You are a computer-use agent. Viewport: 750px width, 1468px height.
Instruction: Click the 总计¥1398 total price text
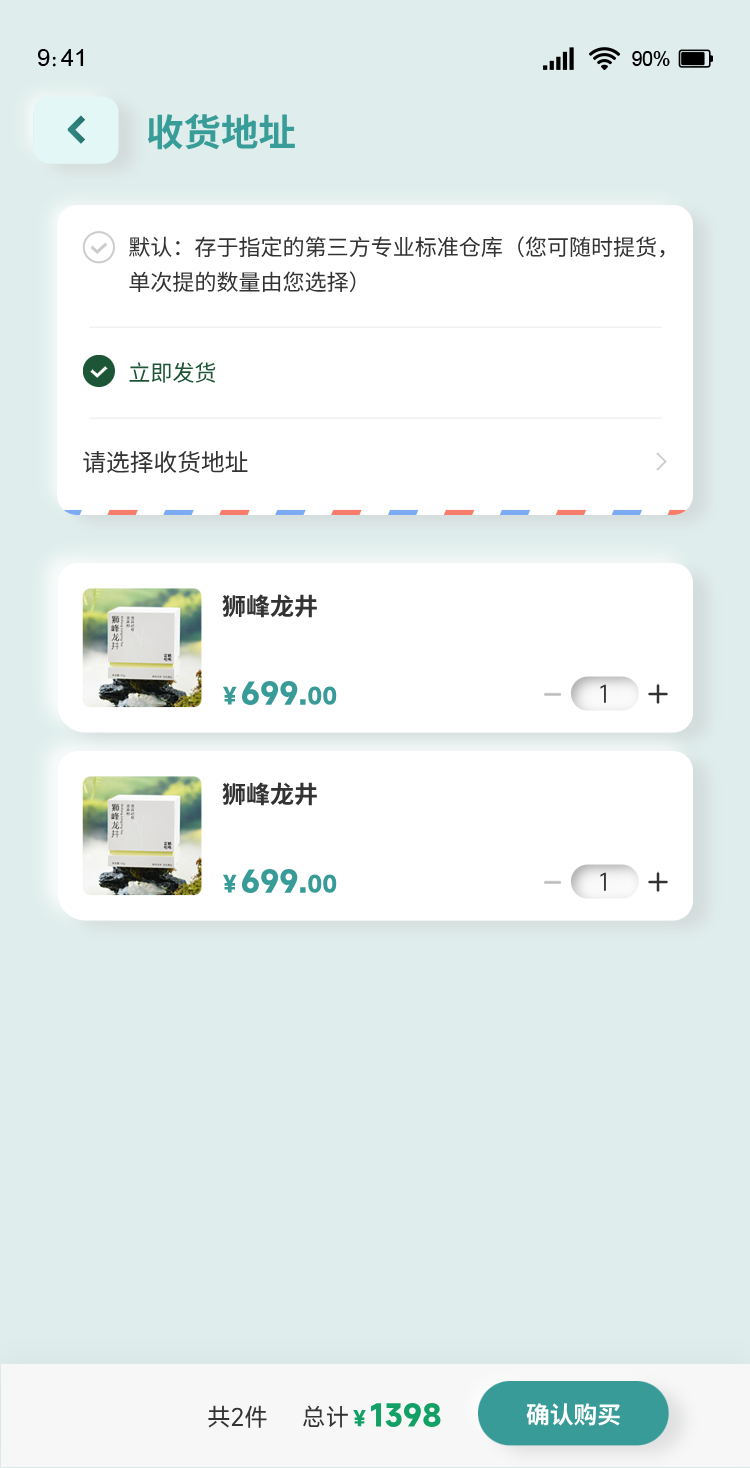(x=370, y=1415)
